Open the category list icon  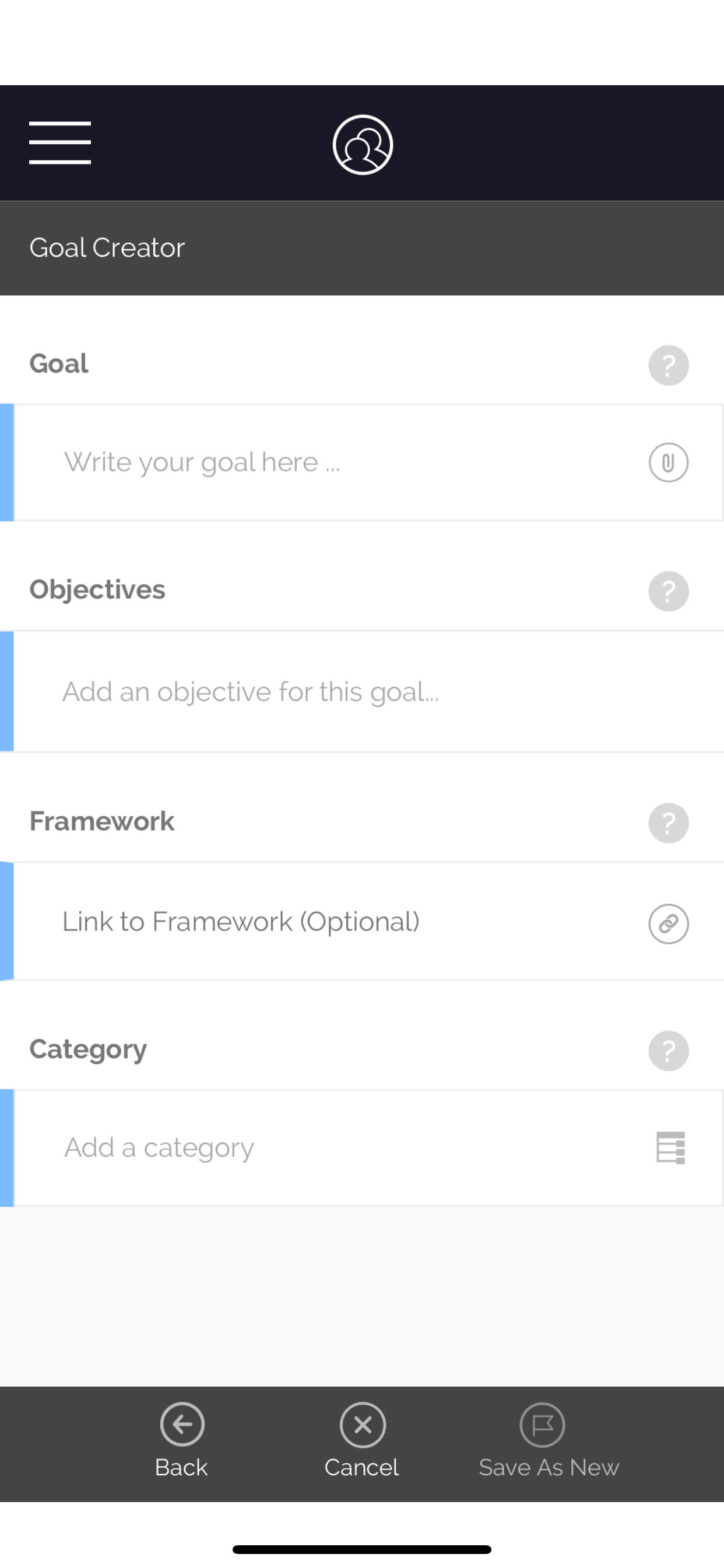click(x=669, y=1147)
